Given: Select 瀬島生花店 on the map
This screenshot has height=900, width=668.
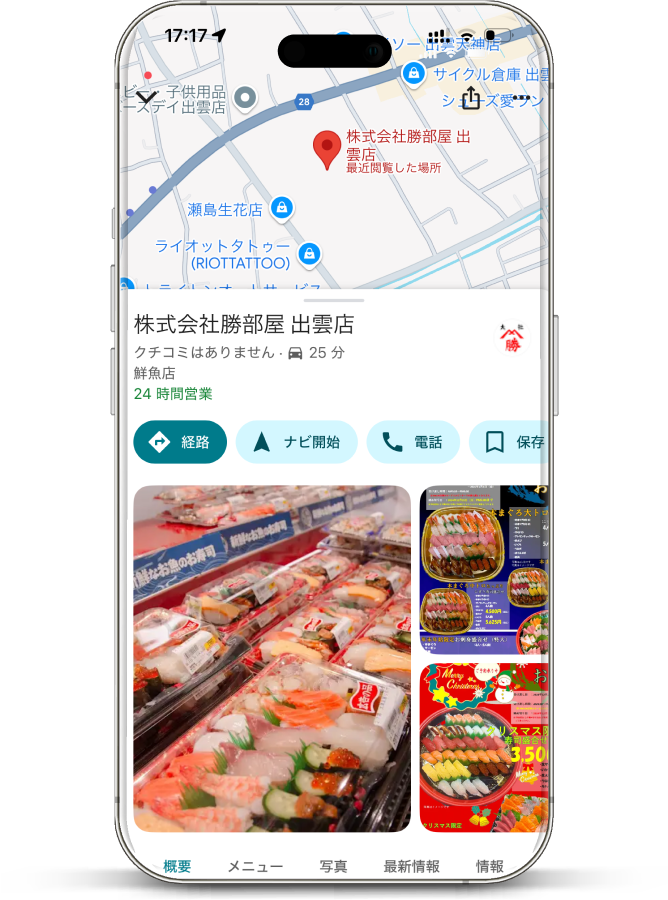Looking at the screenshot, I should pos(283,209).
